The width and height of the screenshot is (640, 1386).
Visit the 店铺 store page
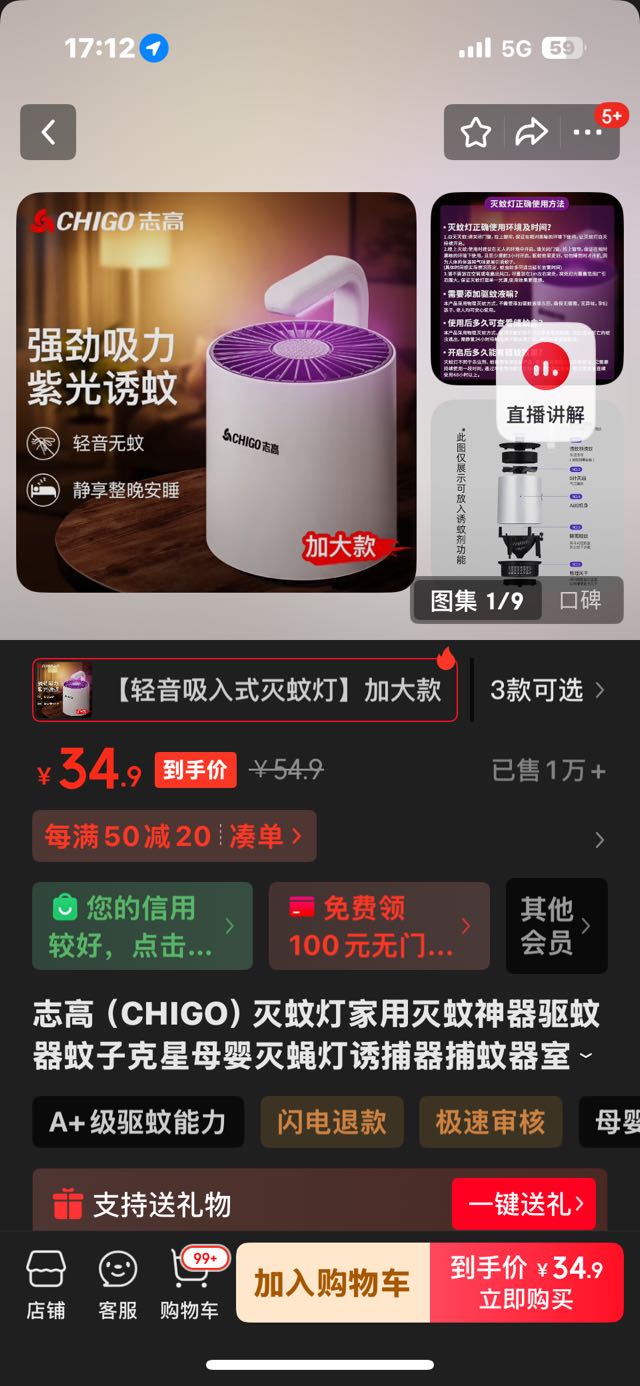click(x=46, y=1283)
